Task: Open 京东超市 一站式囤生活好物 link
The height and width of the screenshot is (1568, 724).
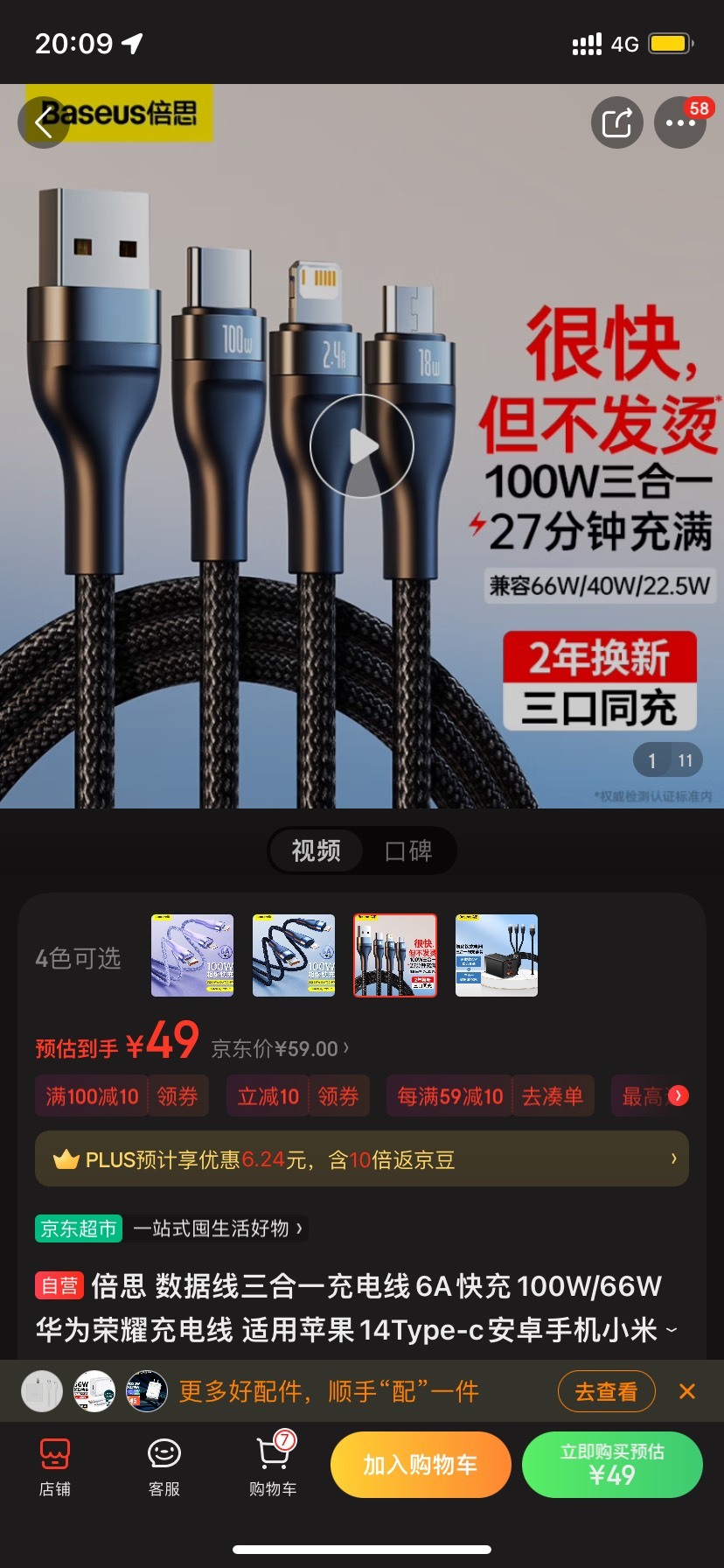Action: (x=172, y=1228)
